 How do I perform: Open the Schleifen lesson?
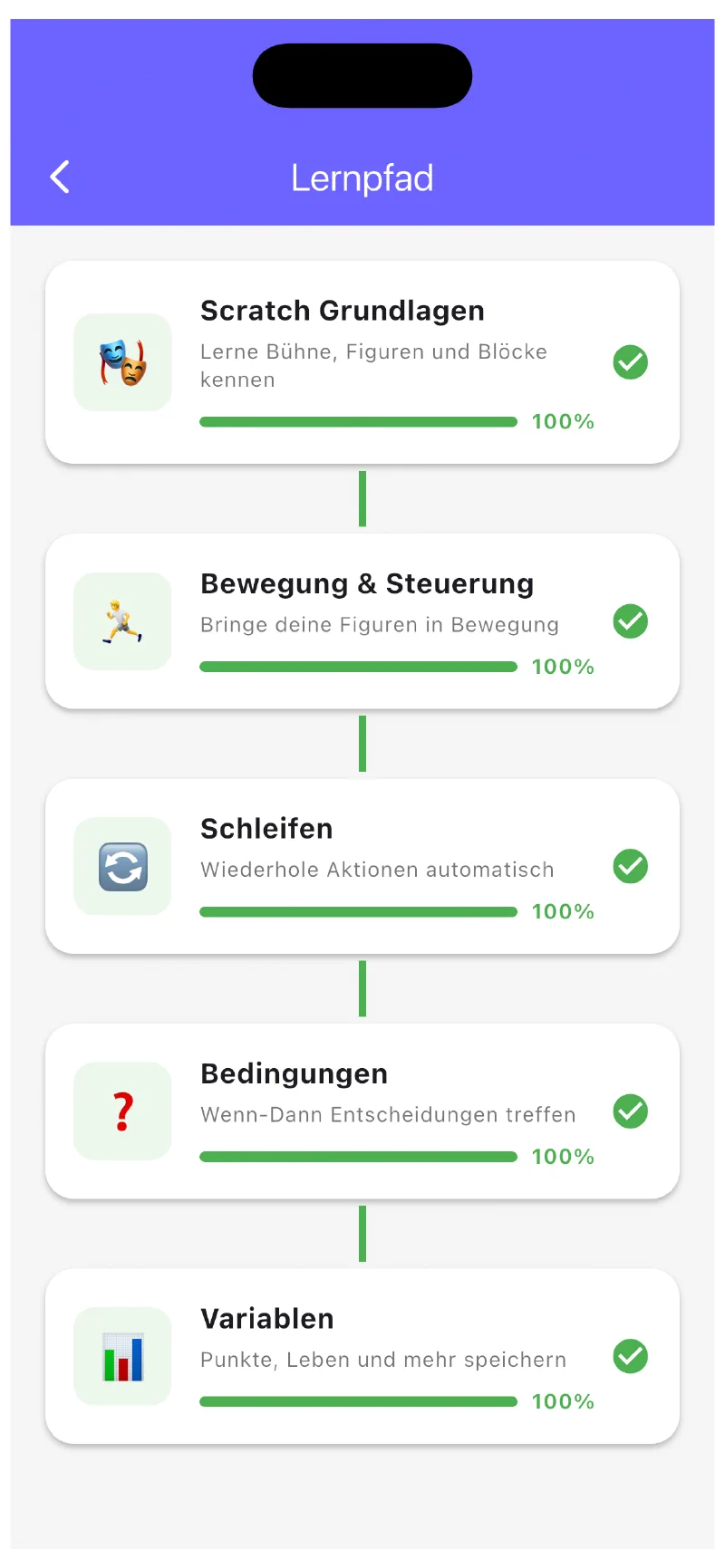point(362,866)
